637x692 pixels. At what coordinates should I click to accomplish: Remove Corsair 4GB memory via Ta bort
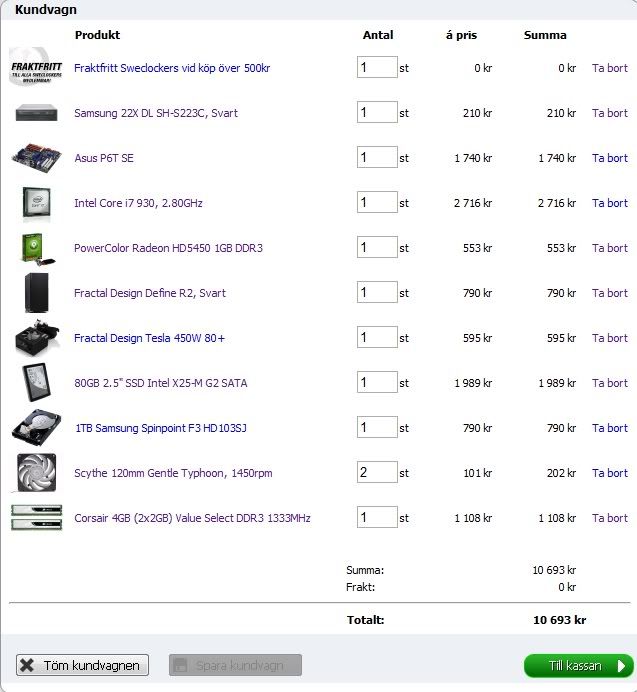pyautogui.click(x=610, y=518)
